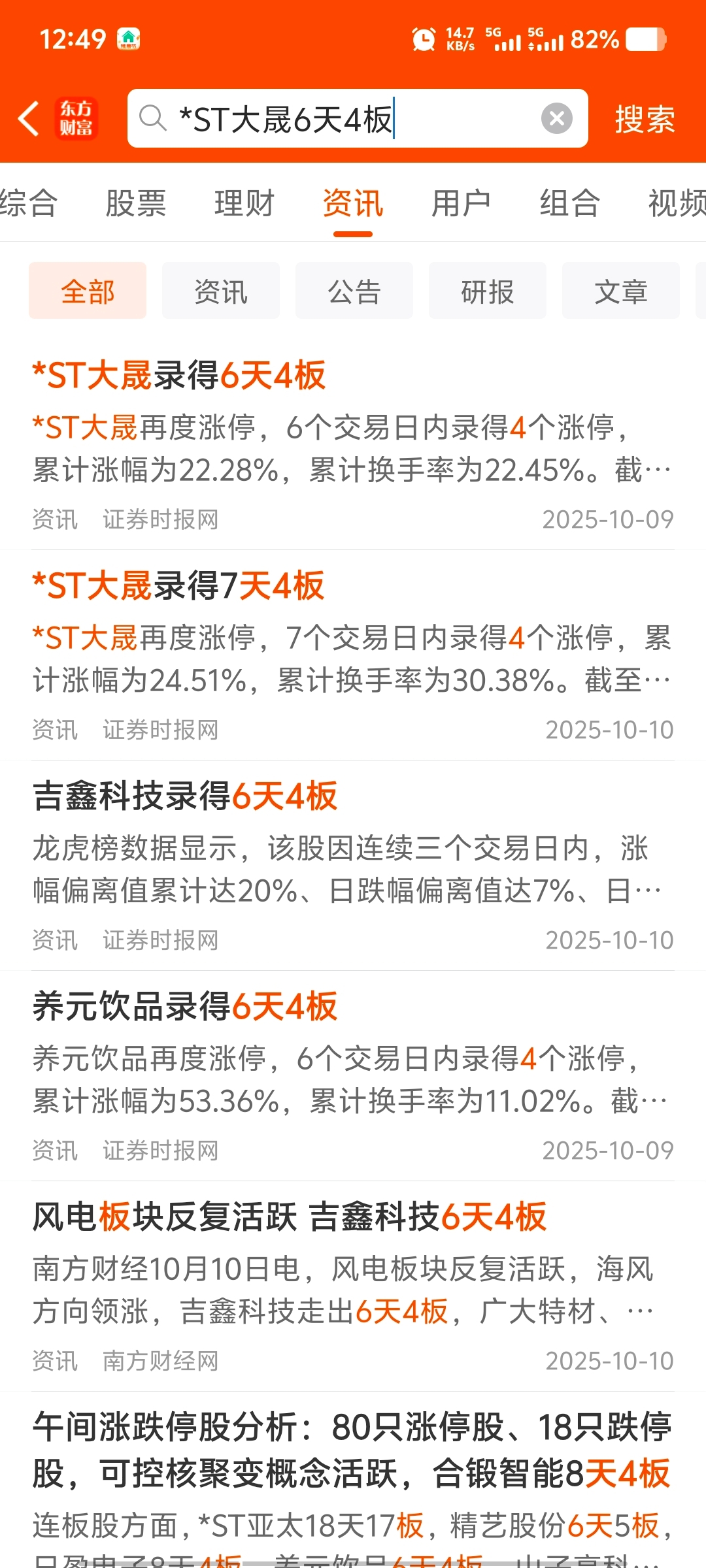Tap the 搜索 button
This screenshot has height=1568, width=706.
click(645, 119)
